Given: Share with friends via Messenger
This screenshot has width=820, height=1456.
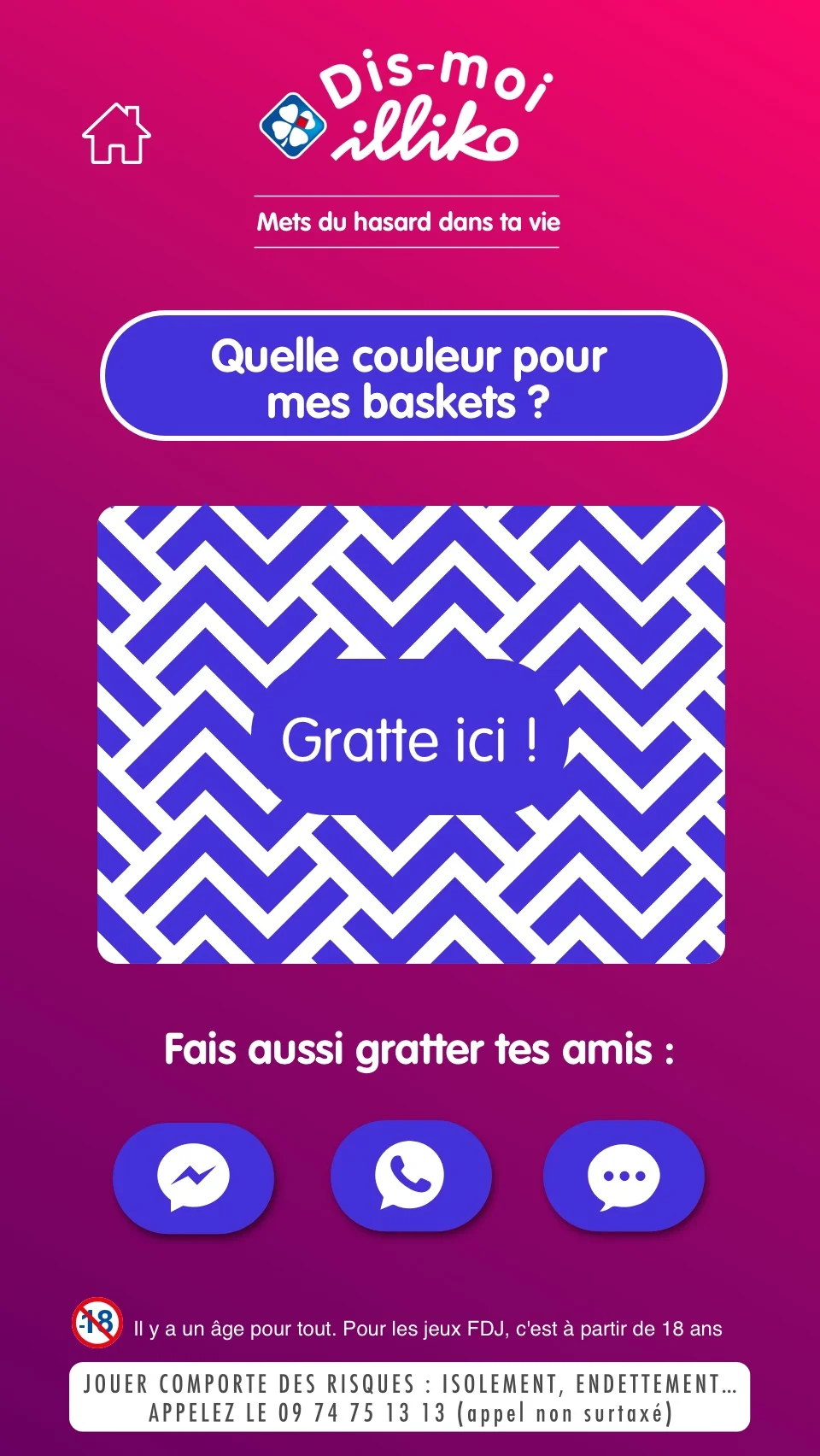Looking at the screenshot, I should pyautogui.click(x=194, y=1177).
